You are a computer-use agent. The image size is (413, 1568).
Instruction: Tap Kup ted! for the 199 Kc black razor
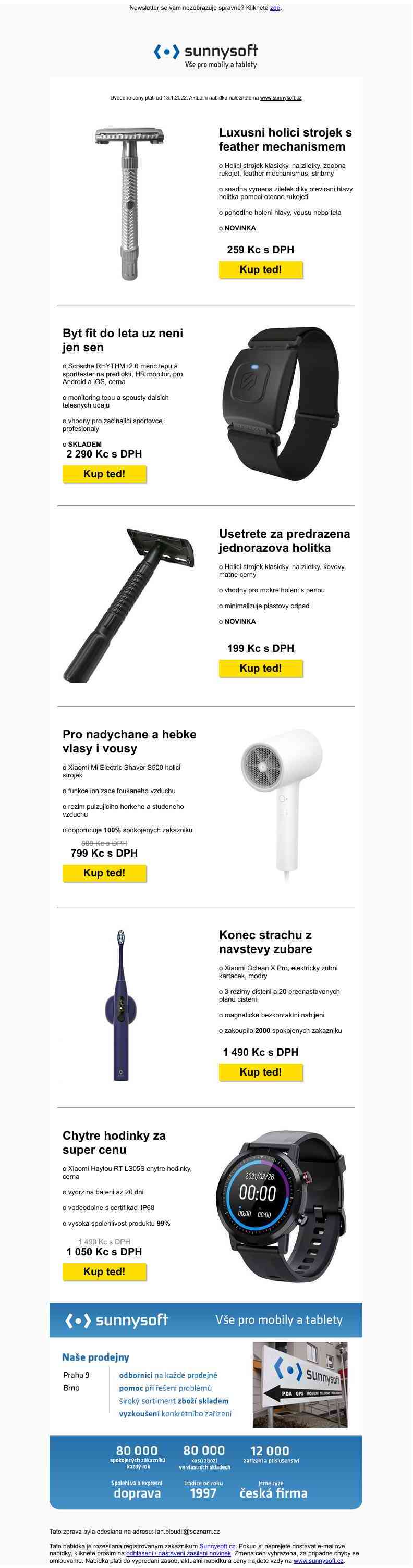coord(261,669)
